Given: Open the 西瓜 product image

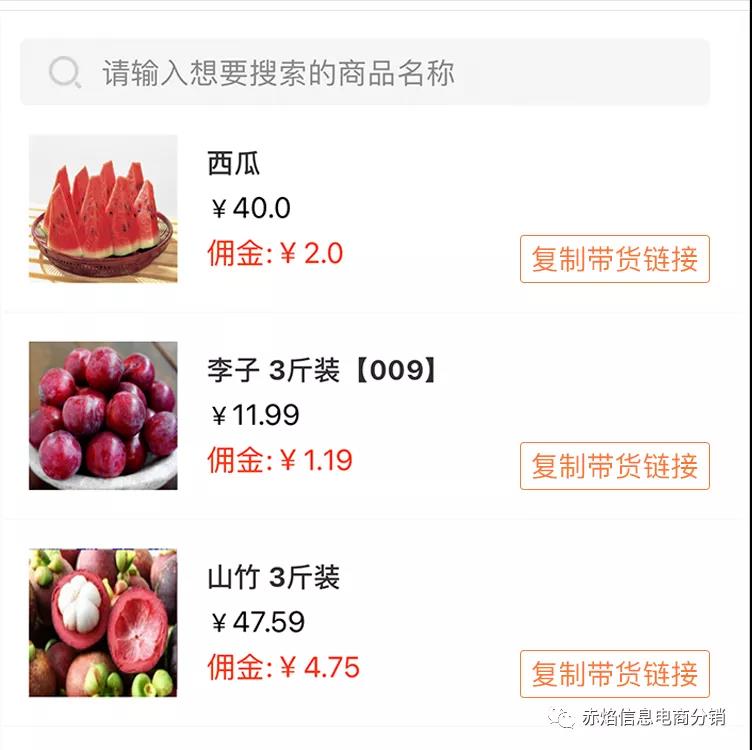Looking at the screenshot, I should tap(103, 208).
